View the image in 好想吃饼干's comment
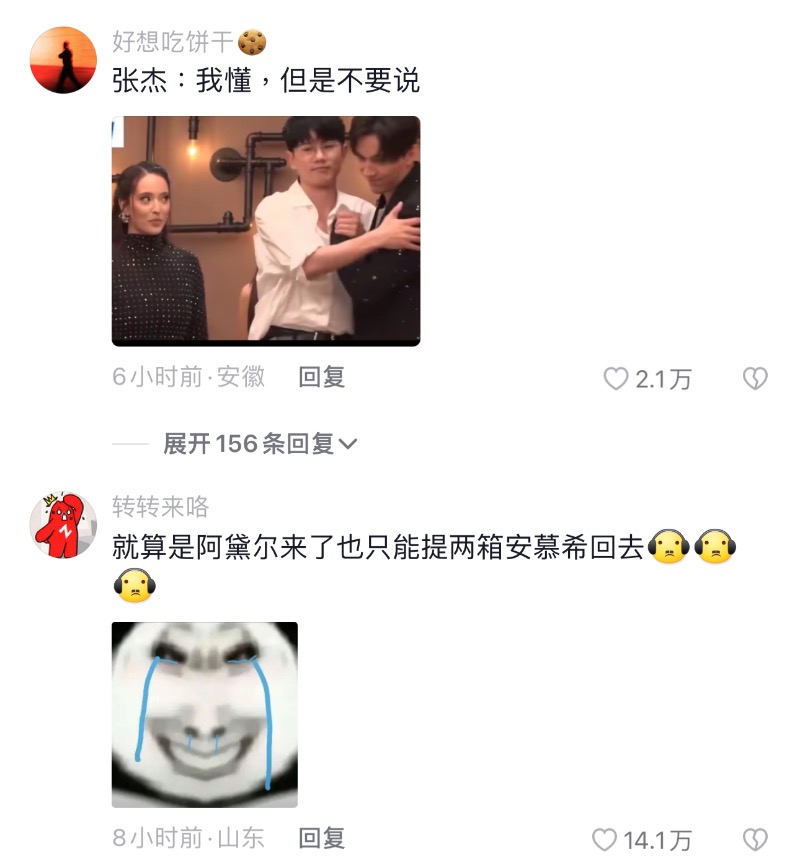 tap(265, 230)
